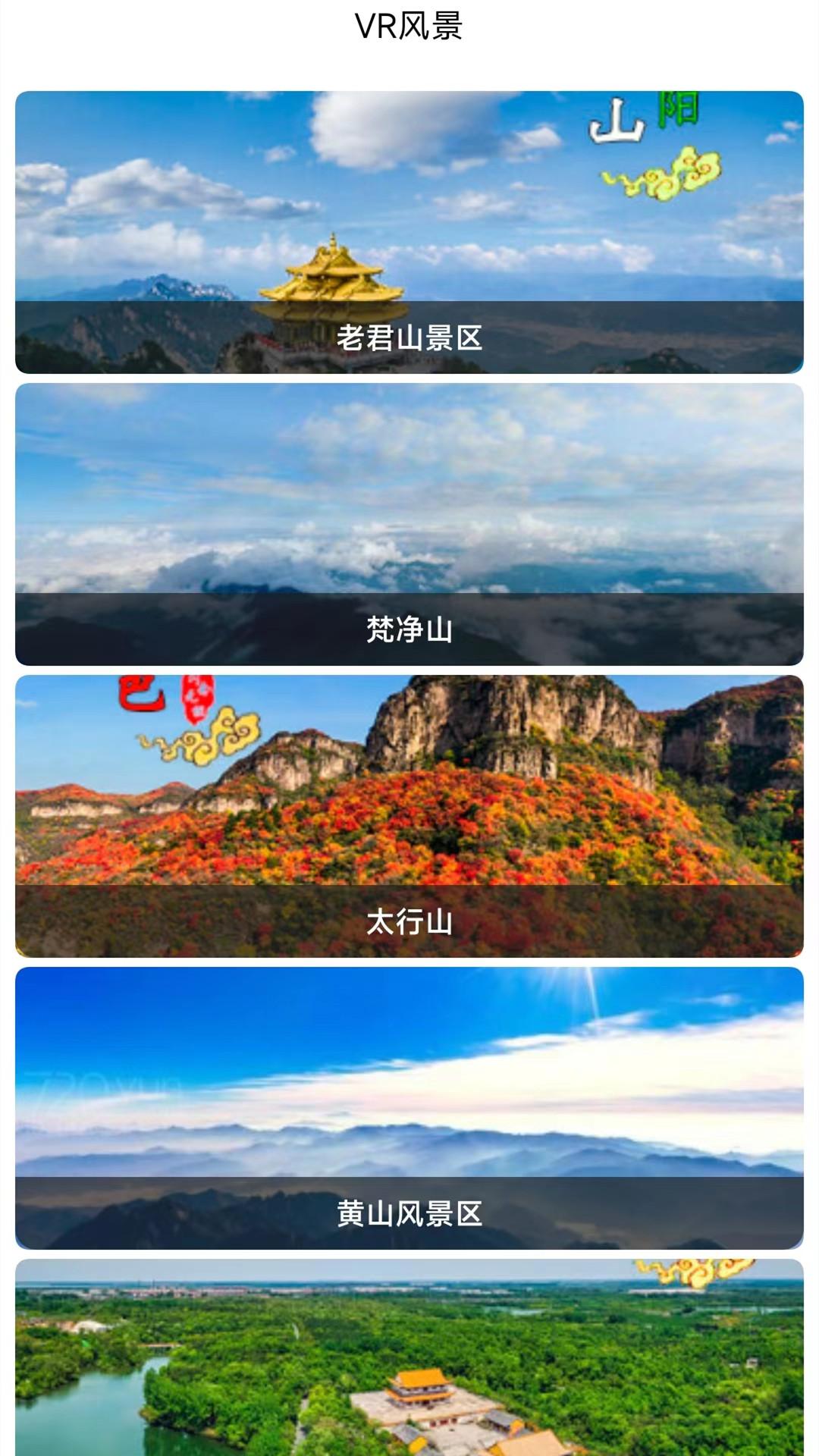Click the white "山" character icon
Image resolution: width=819 pixels, height=1456 pixels.
point(616,120)
